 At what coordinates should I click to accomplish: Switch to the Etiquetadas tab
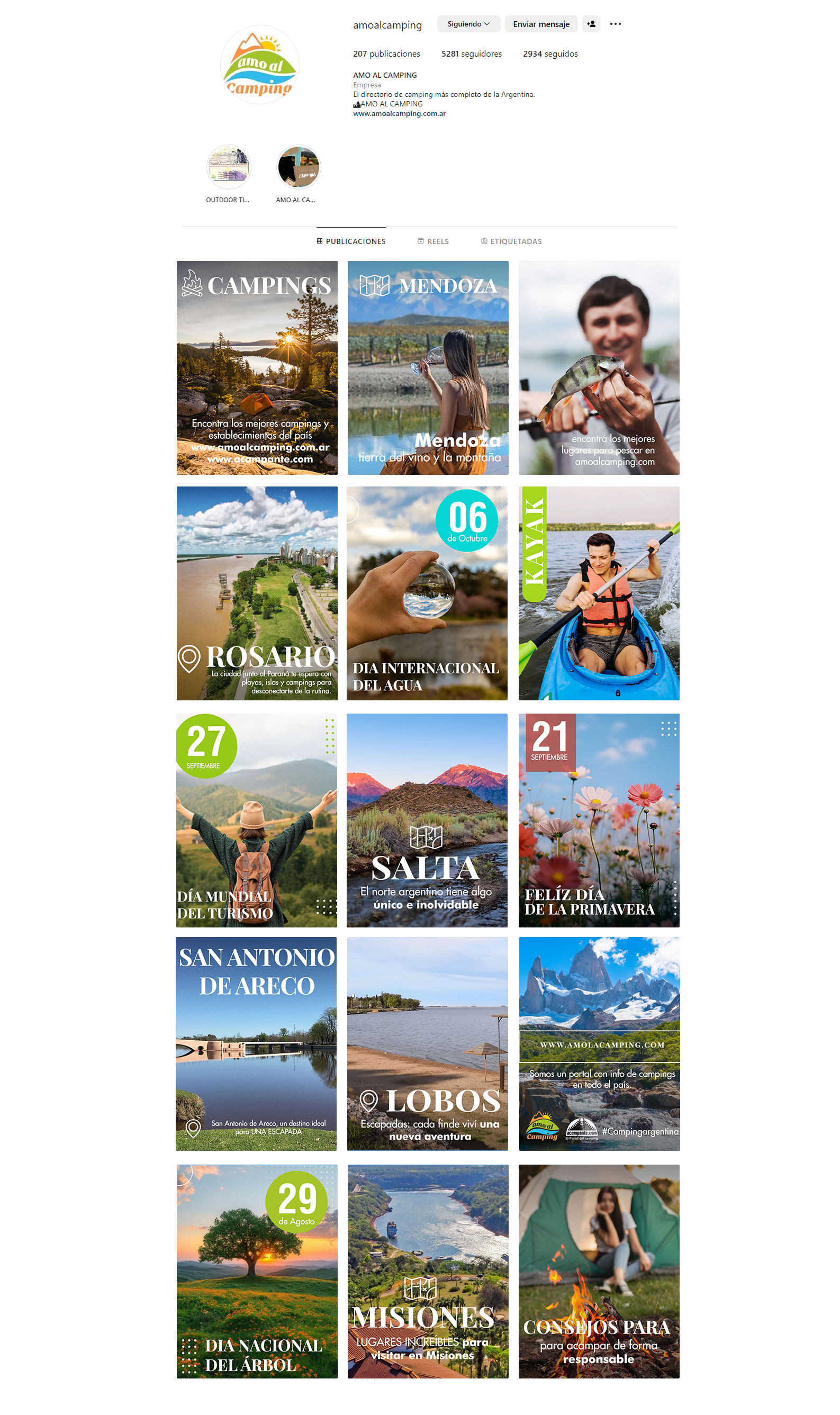[511, 241]
